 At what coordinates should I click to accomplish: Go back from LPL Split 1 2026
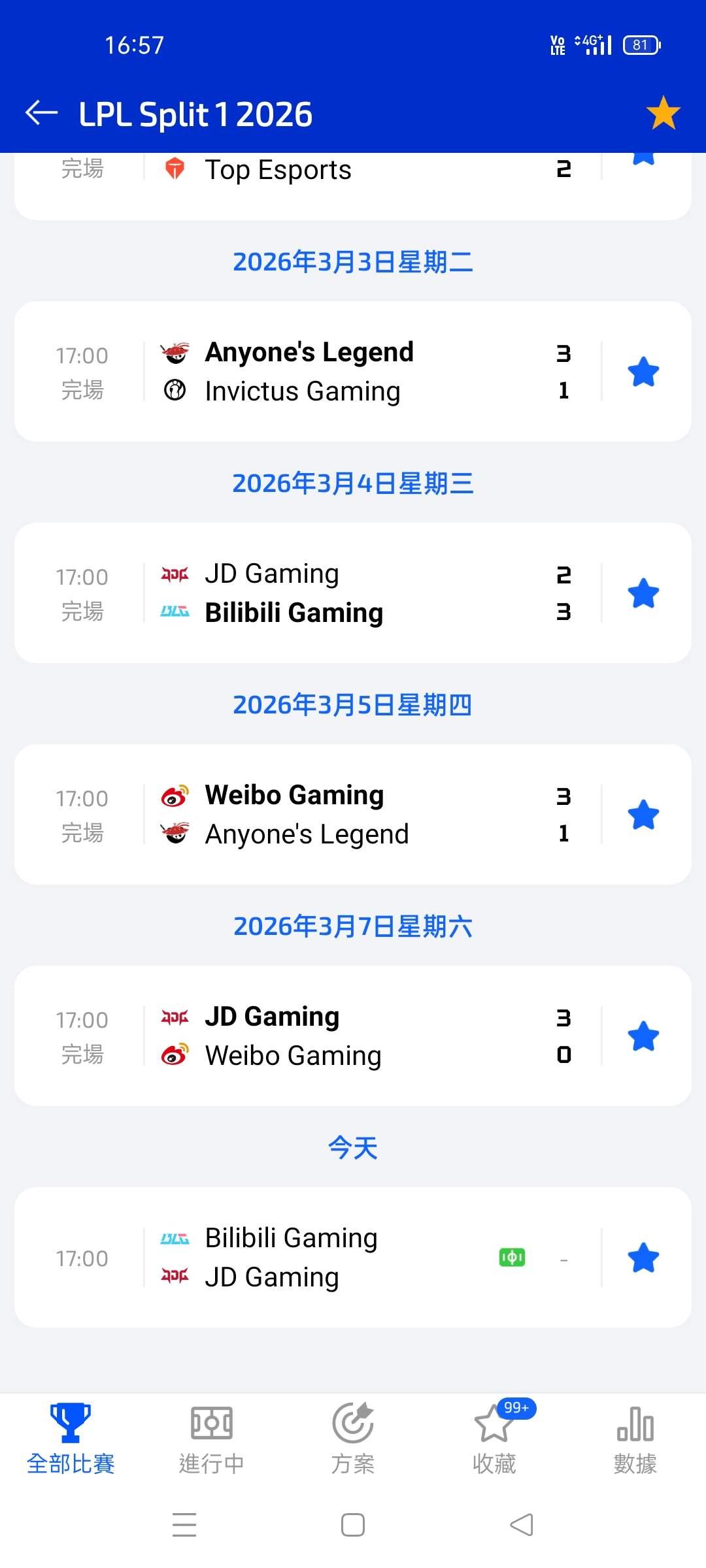(41, 113)
